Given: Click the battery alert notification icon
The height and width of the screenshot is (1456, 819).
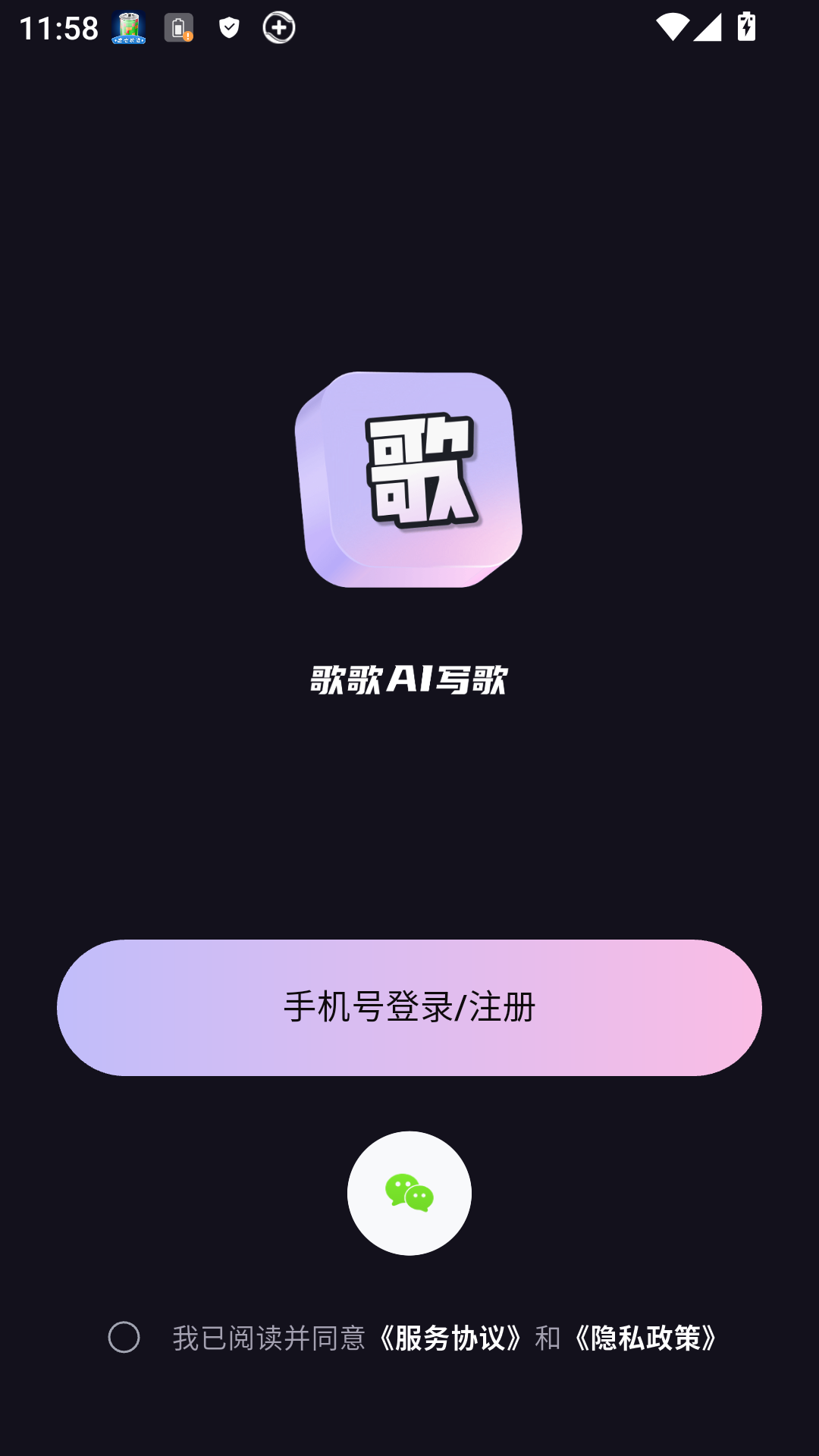Looking at the screenshot, I should [x=177, y=29].
